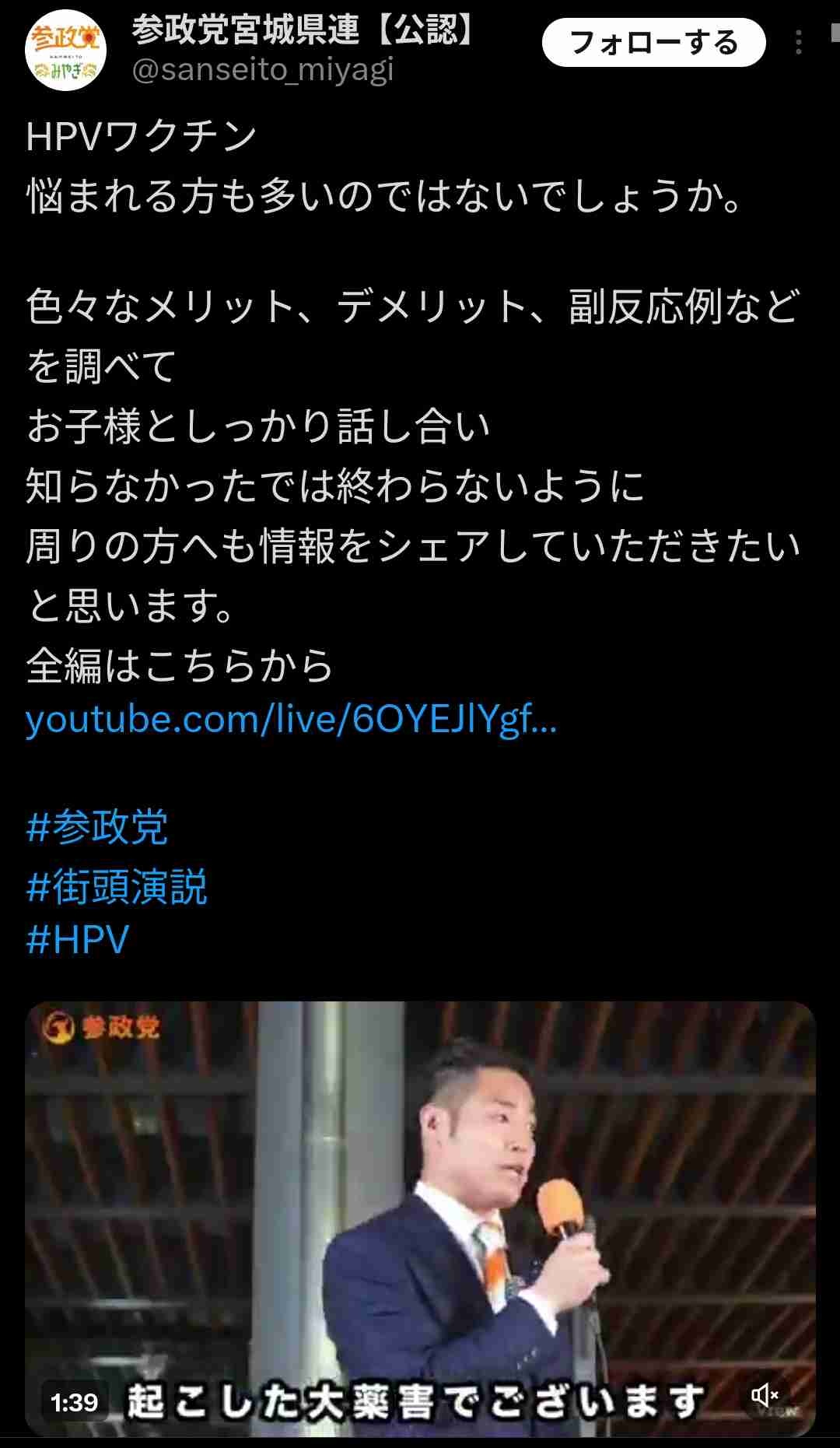Open 参政党宮城県連 profile avatar
The height and width of the screenshot is (1448, 840).
tap(66, 51)
